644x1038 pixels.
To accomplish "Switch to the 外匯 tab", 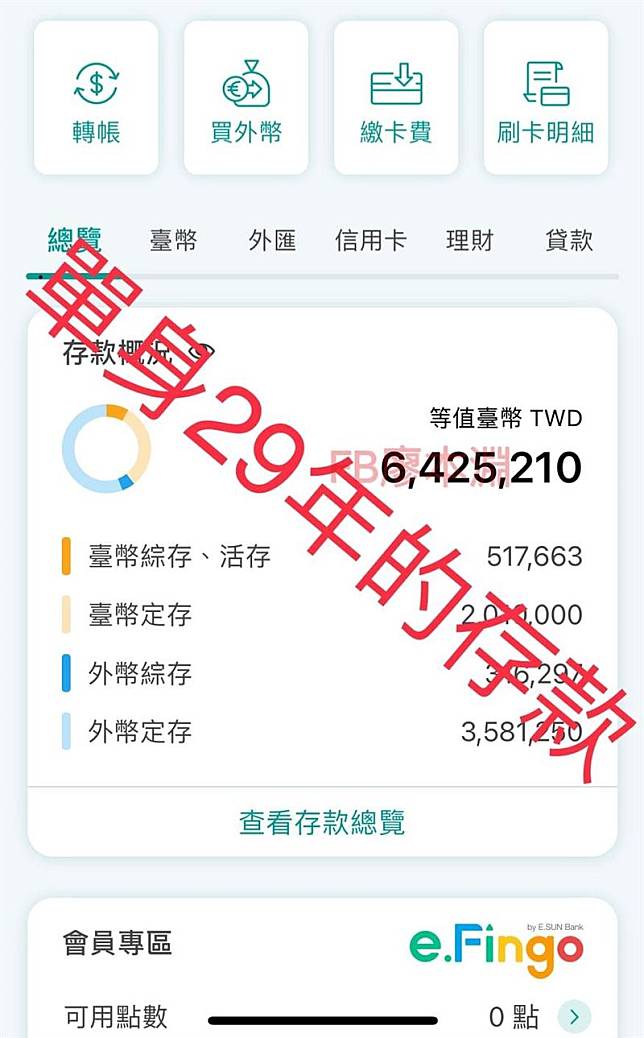I will tap(272, 240).
